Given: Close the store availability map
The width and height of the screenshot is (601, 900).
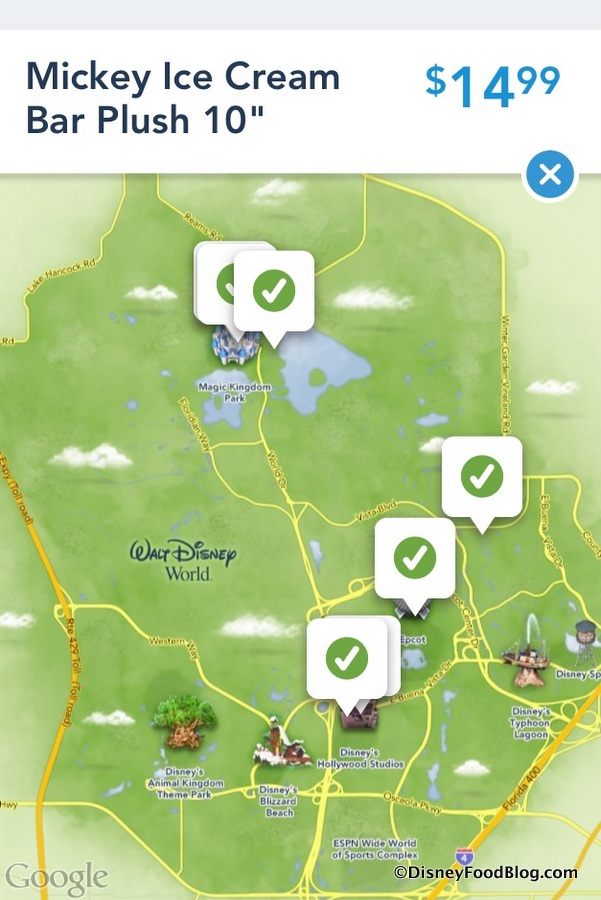Looking at the screenshot, I should coord(549,176).
